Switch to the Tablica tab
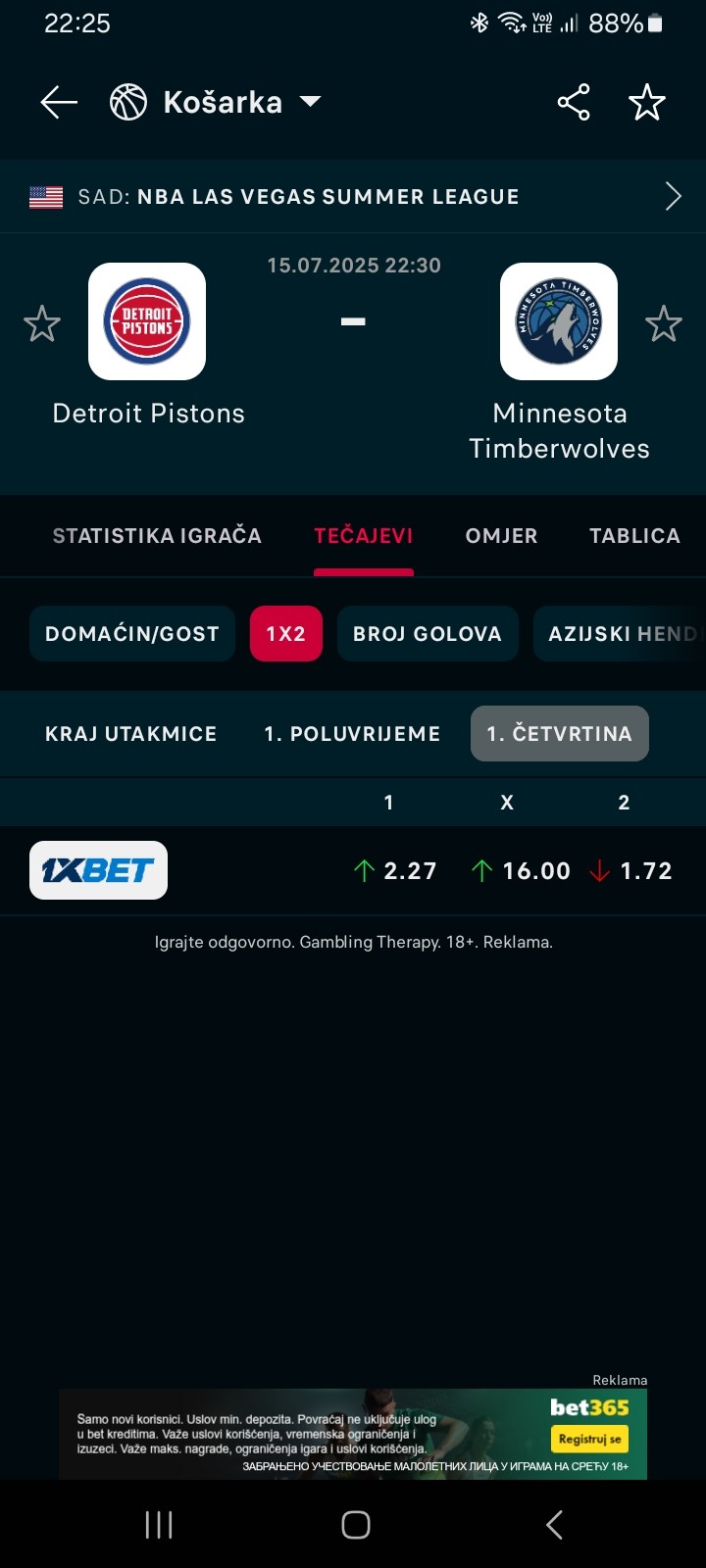 click(634, 536)
